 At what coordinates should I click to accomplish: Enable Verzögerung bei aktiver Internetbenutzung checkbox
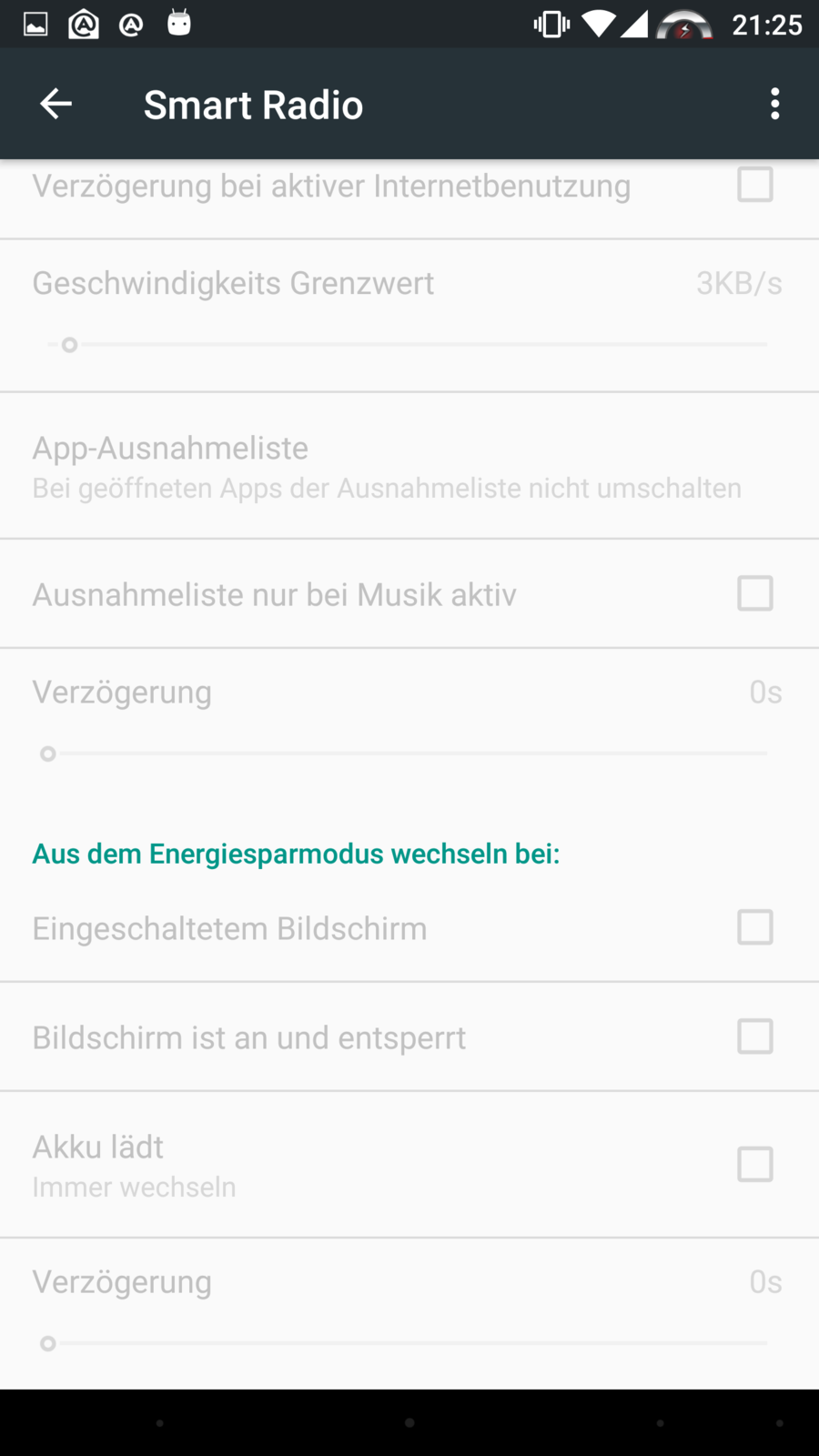pos(754,185)
